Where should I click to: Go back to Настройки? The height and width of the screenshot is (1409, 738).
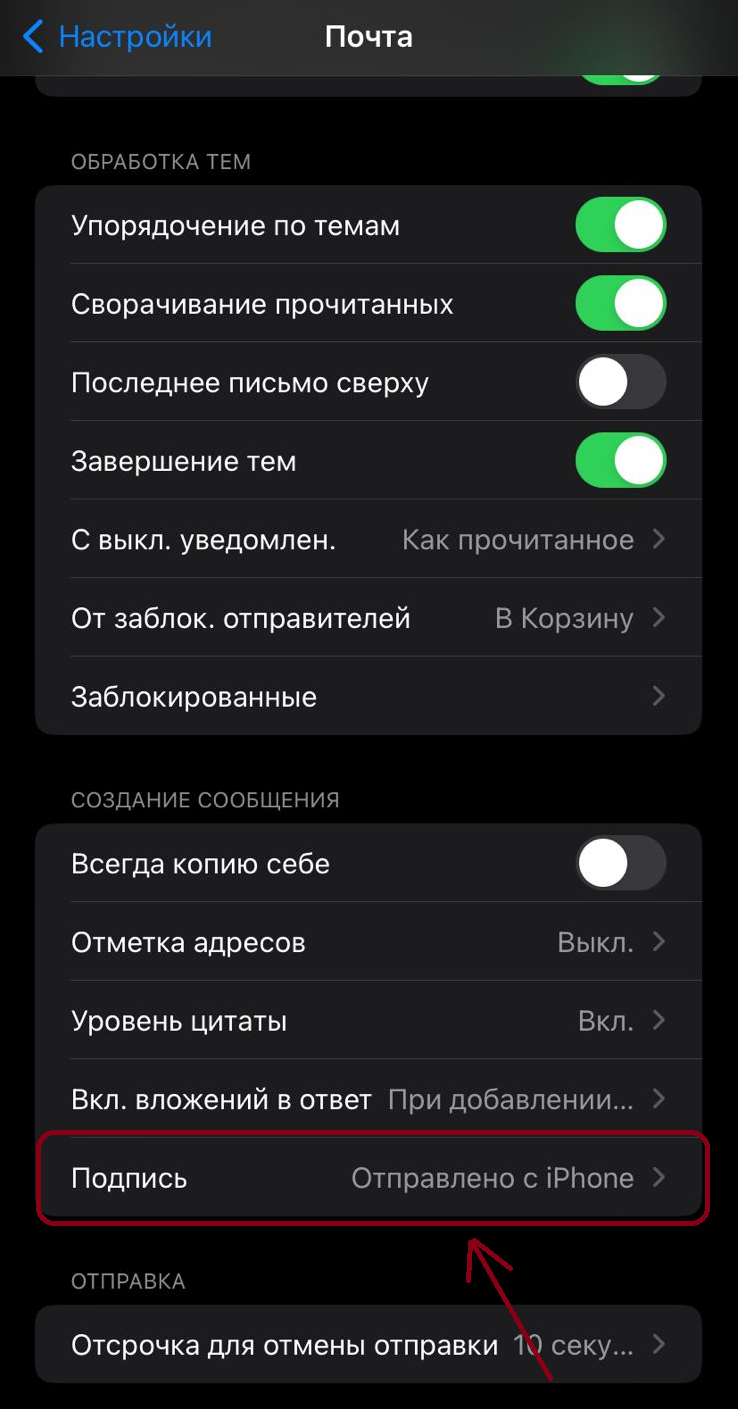click(117, 38)
